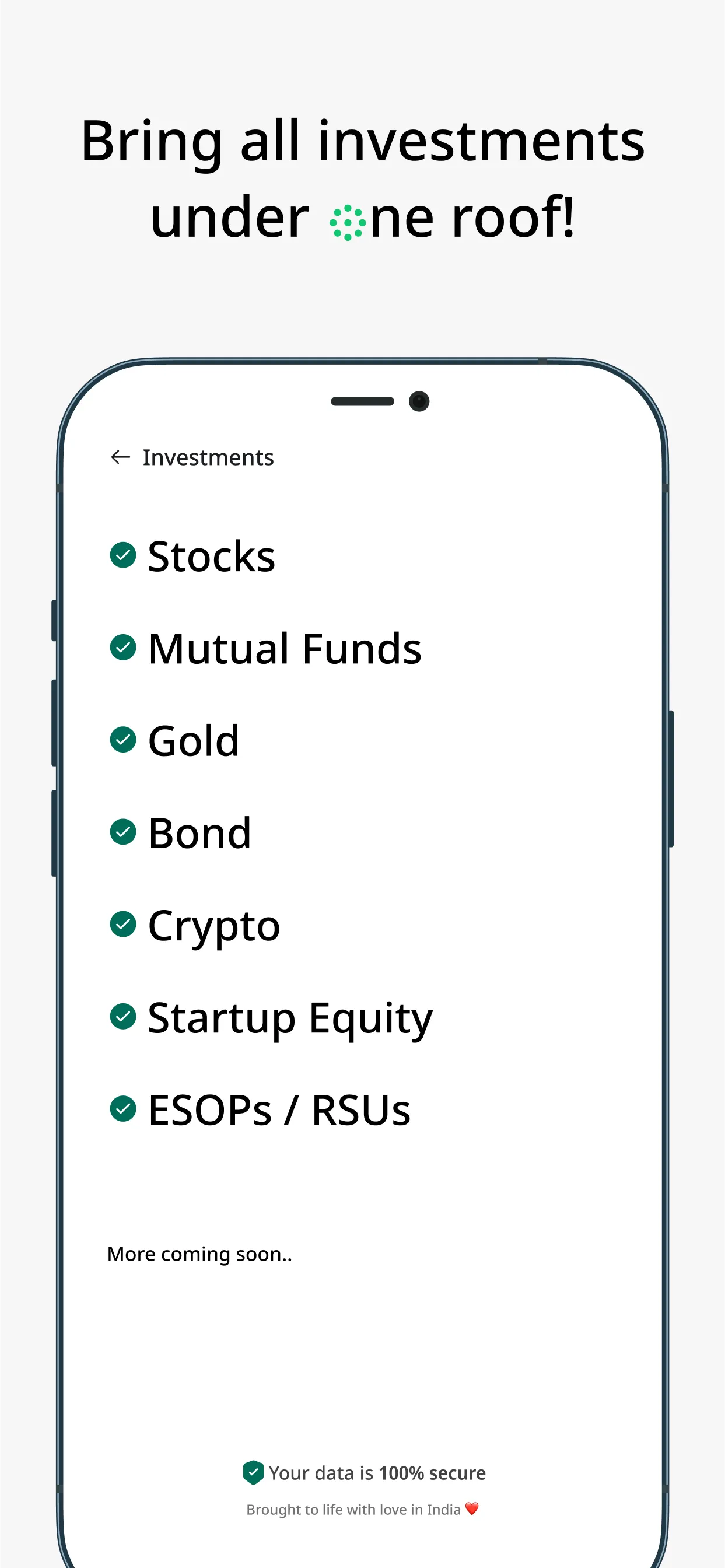Screen dimensions: 725x1568
Task: Click the shield icon before data security text
Action: [x=253, y=1472]
